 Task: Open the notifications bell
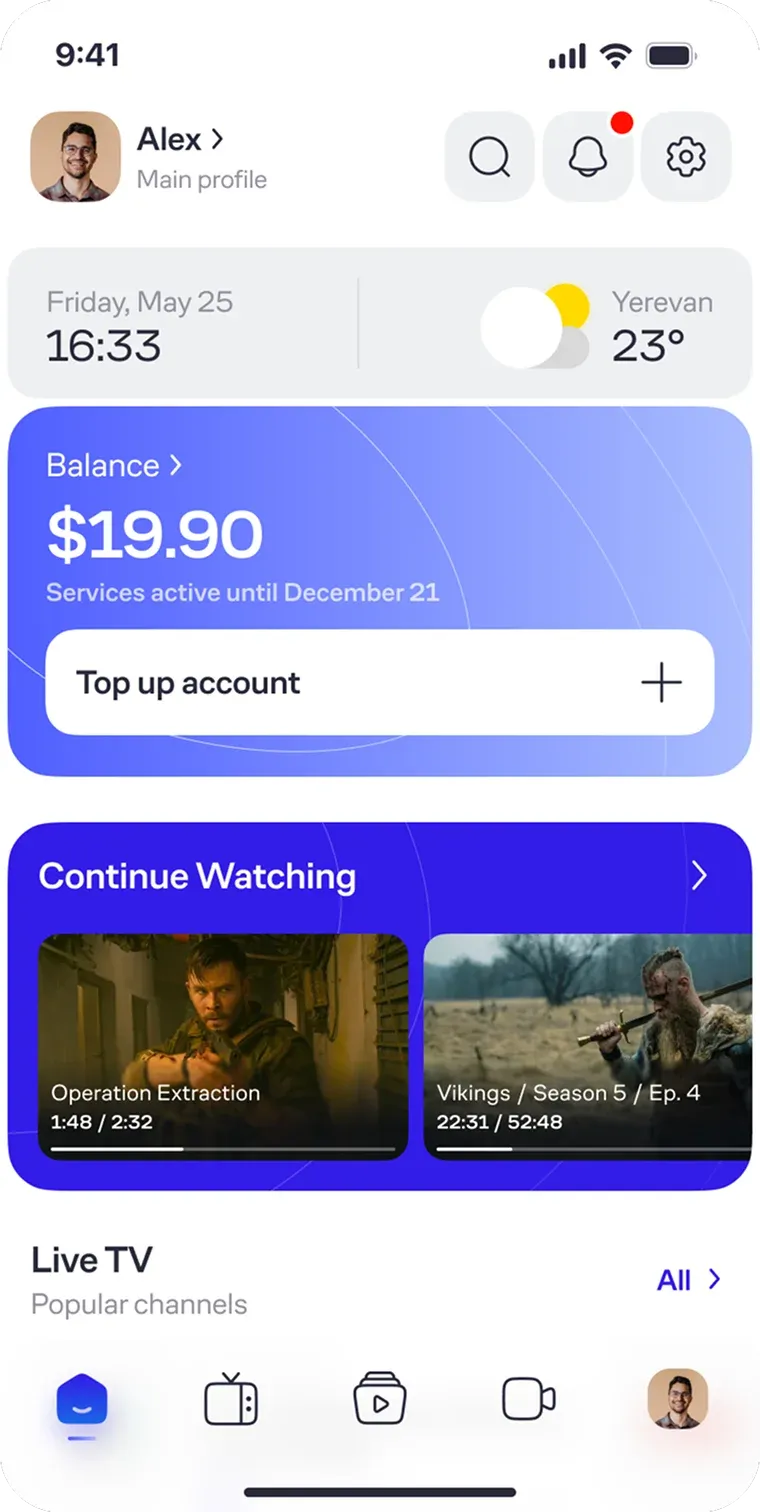coord(588,157)
